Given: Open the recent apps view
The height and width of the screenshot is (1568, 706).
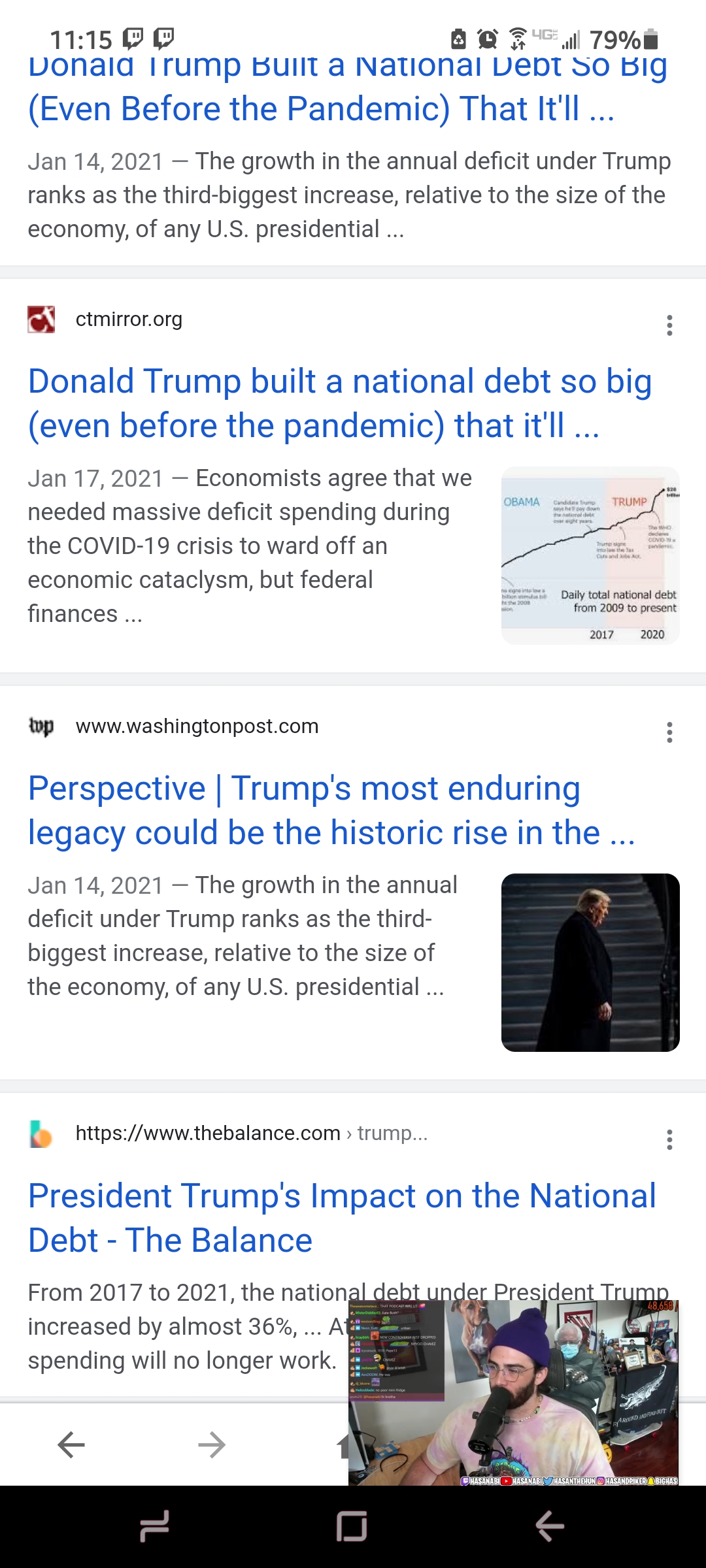Looking at the screenshot, I should pos(155,1526).
